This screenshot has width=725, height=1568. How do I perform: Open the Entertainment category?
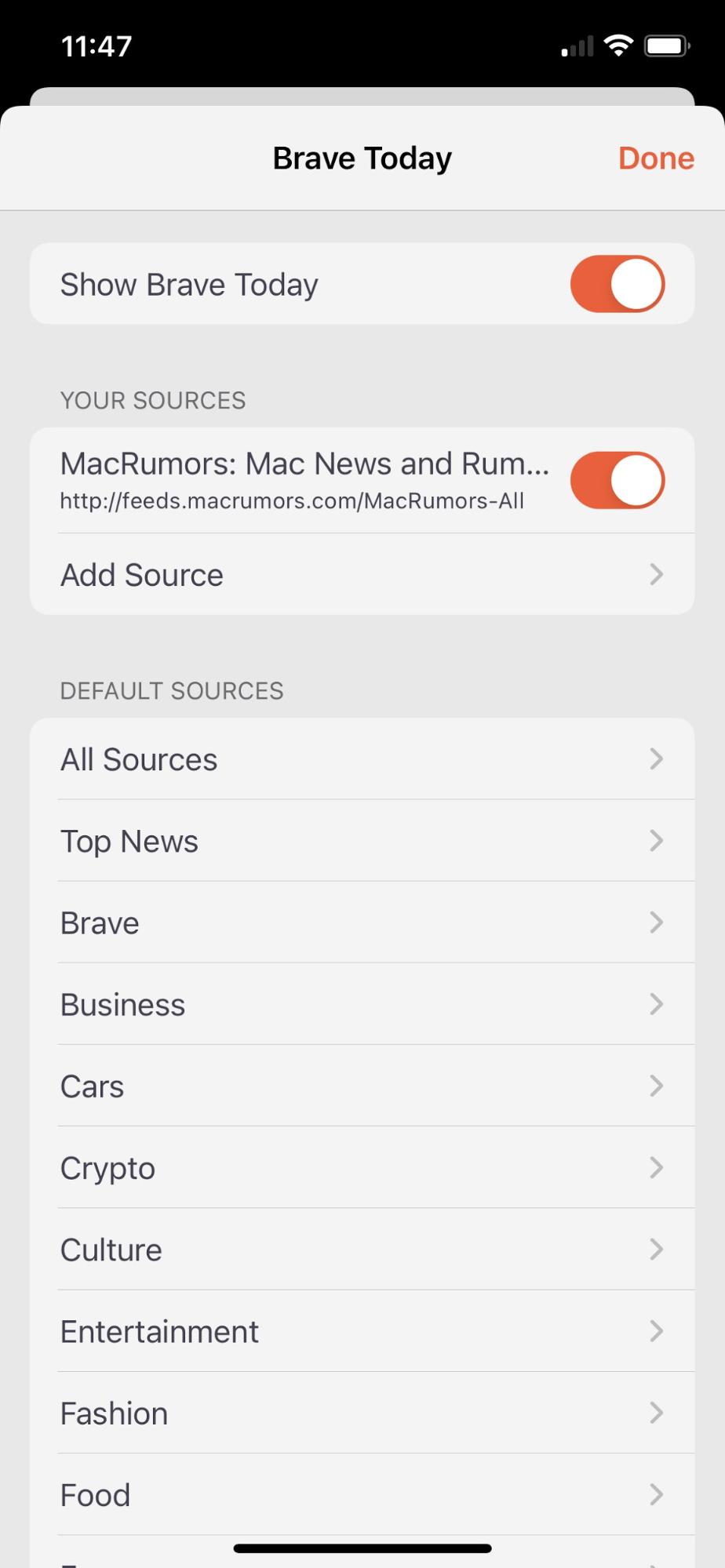pyautogui.click(x=362, y=1331)
